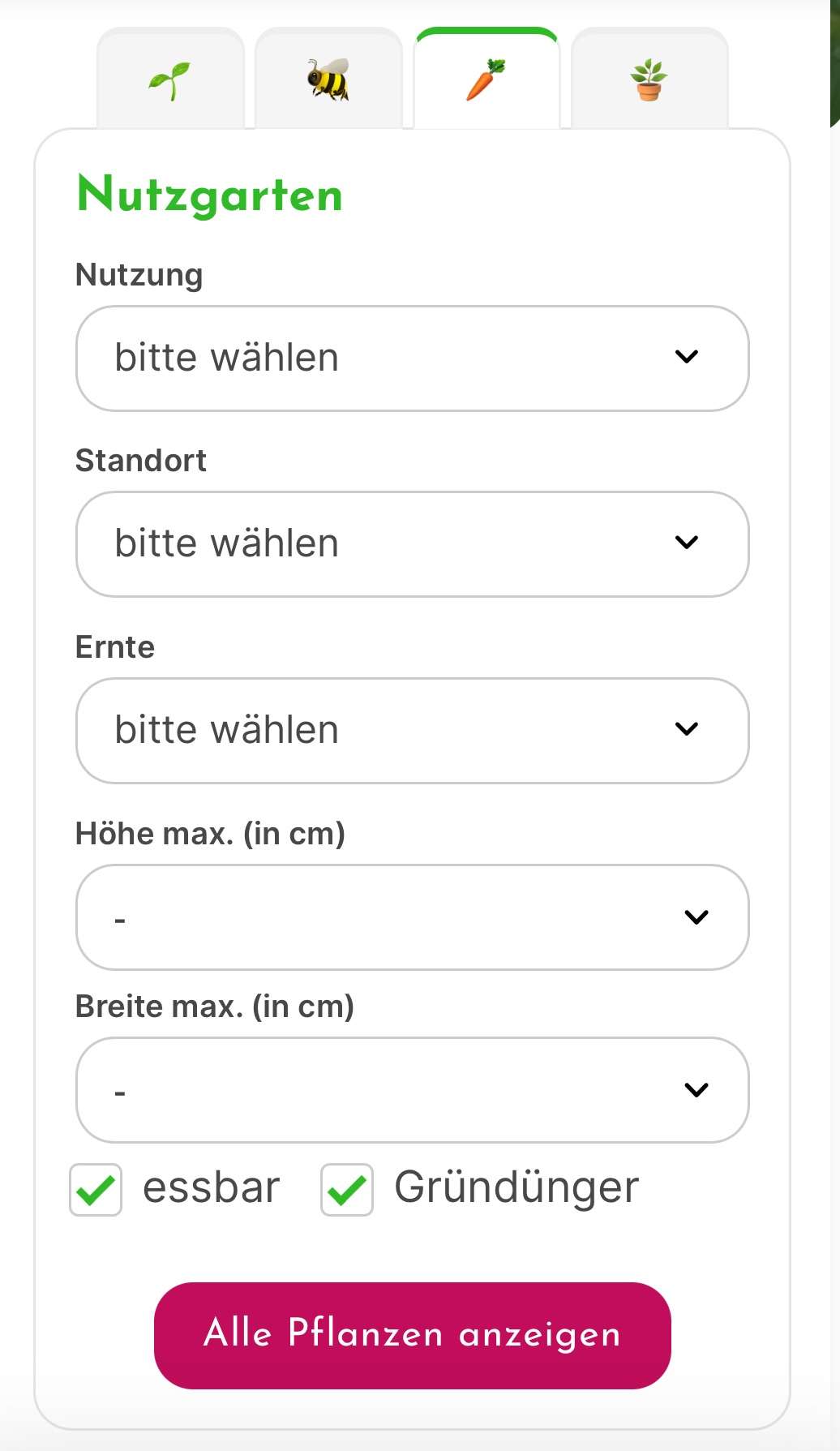Tap Alle Pflanzen anzeigen button

(412, 1335)
